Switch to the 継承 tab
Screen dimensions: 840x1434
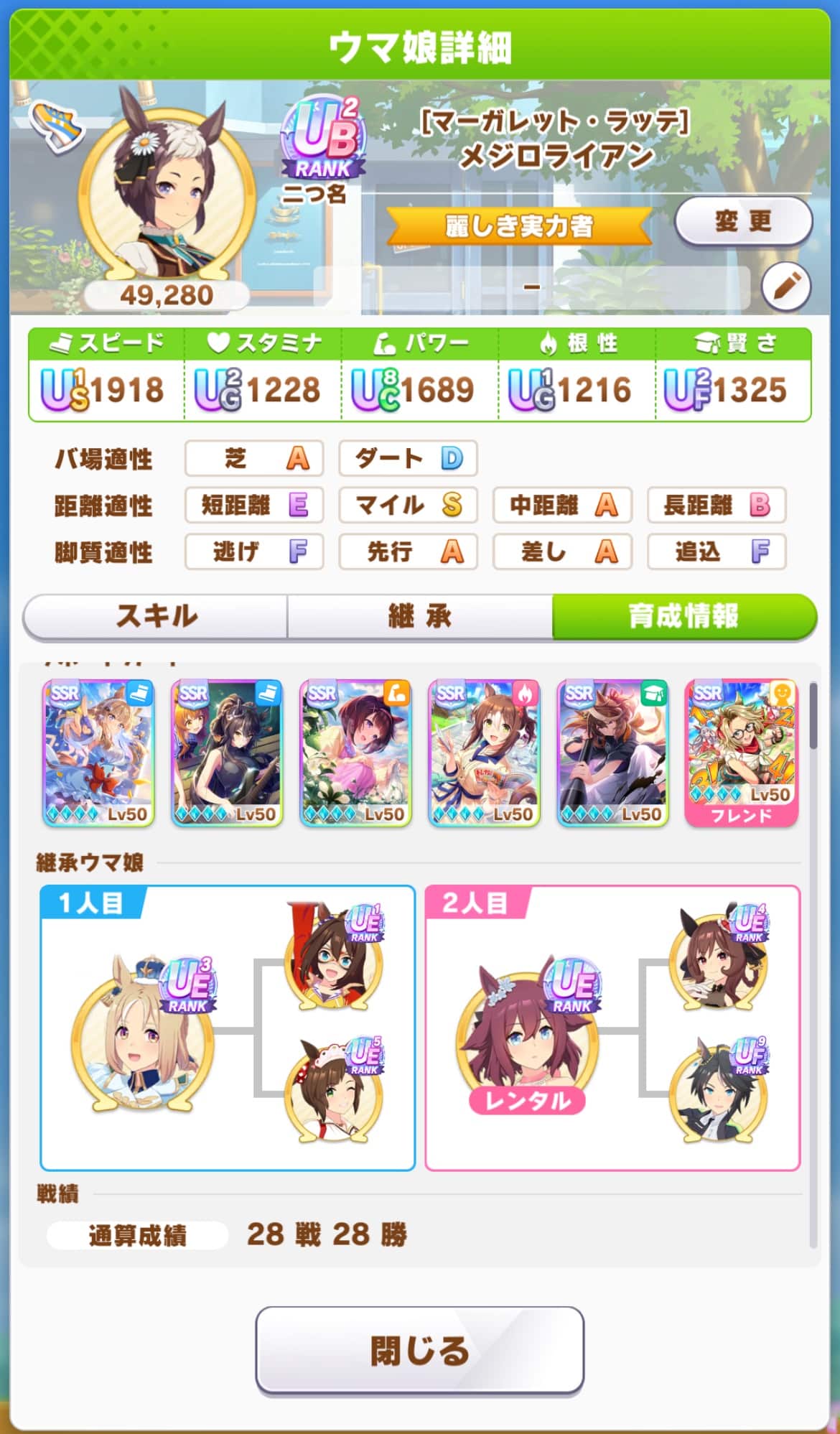[420, 616]
